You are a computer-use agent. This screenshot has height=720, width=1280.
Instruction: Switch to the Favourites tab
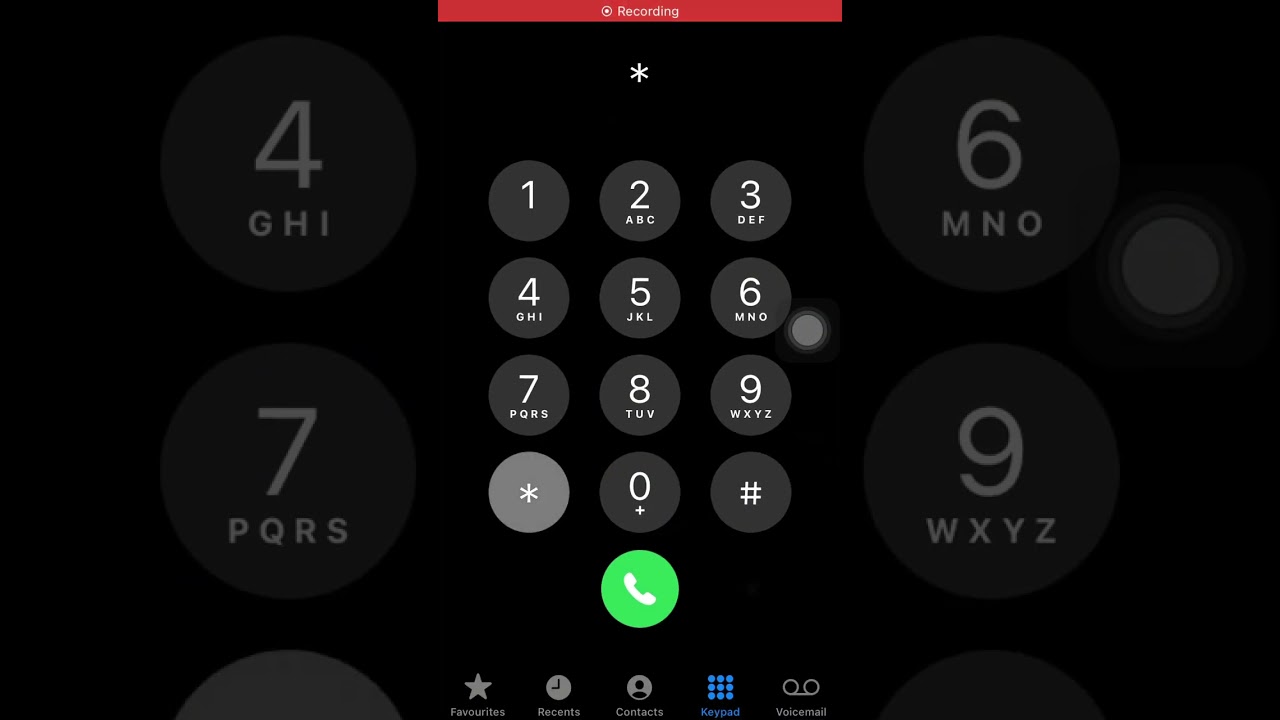478,695
